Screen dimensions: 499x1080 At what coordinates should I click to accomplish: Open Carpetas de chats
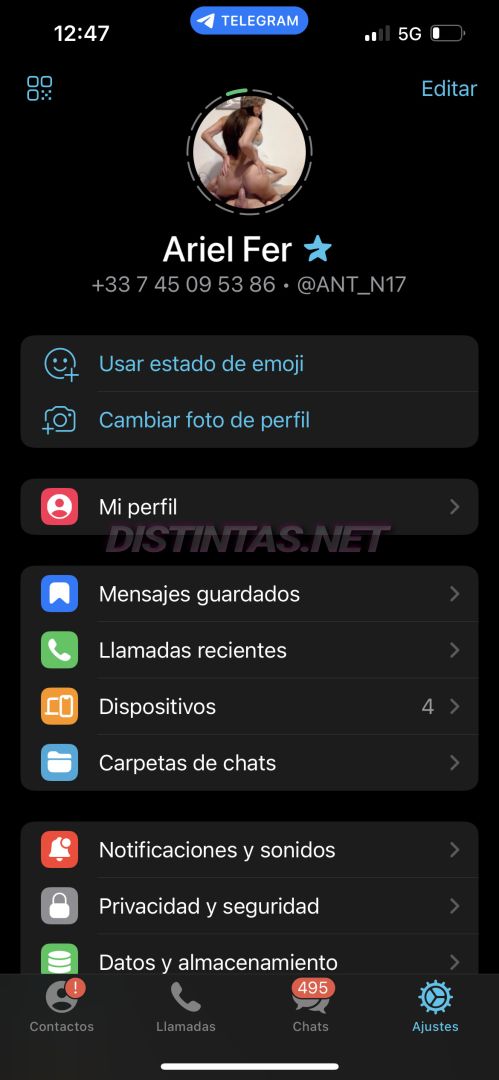[x=250, y=763]
